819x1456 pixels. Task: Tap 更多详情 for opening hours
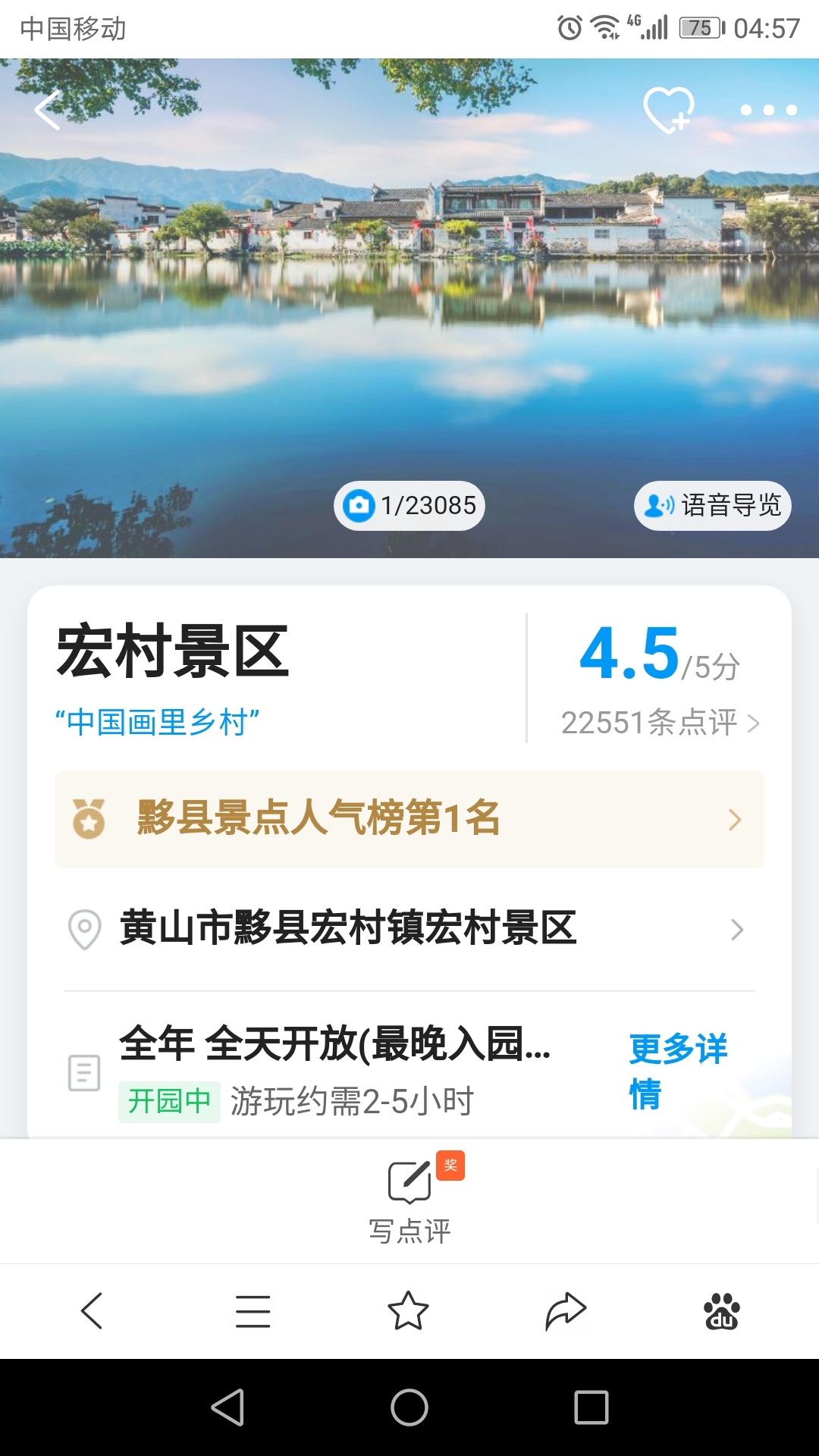pyautogui.click(x=677, y=1071)
